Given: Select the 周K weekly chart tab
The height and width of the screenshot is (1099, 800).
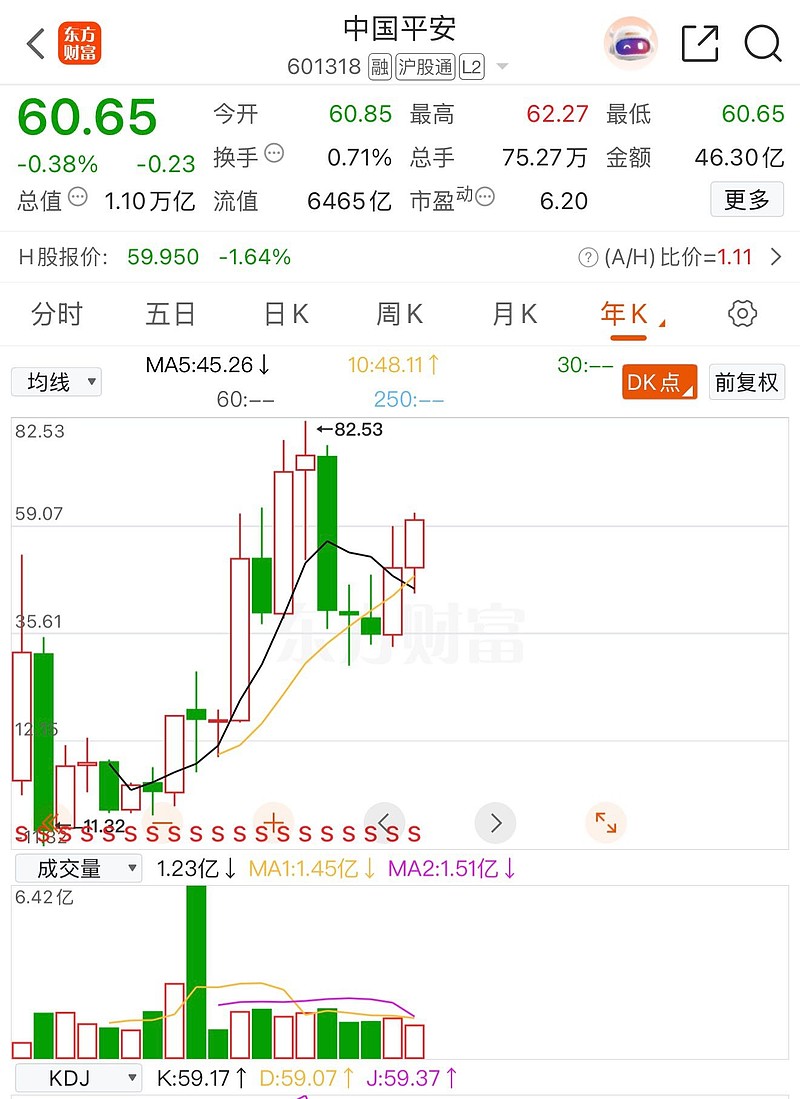Looking at the screenshot, I should (399, 313).
